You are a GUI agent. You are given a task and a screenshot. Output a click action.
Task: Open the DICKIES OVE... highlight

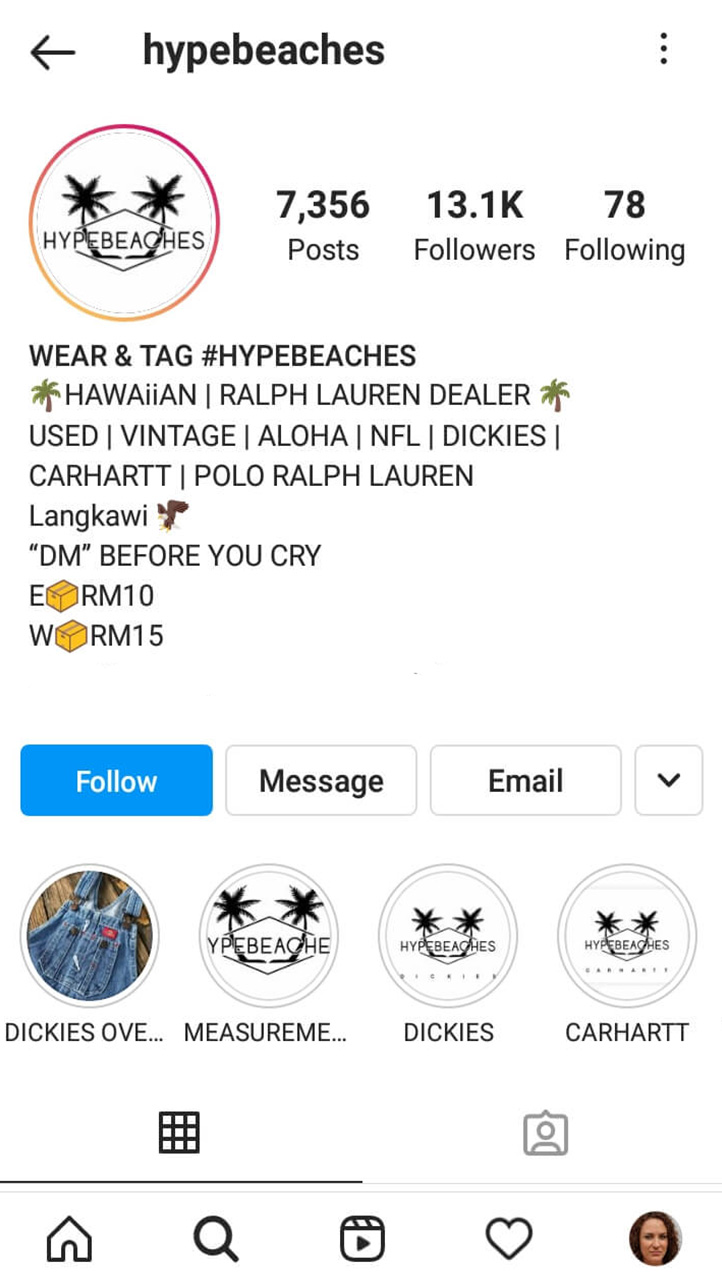tap(89, 935)
